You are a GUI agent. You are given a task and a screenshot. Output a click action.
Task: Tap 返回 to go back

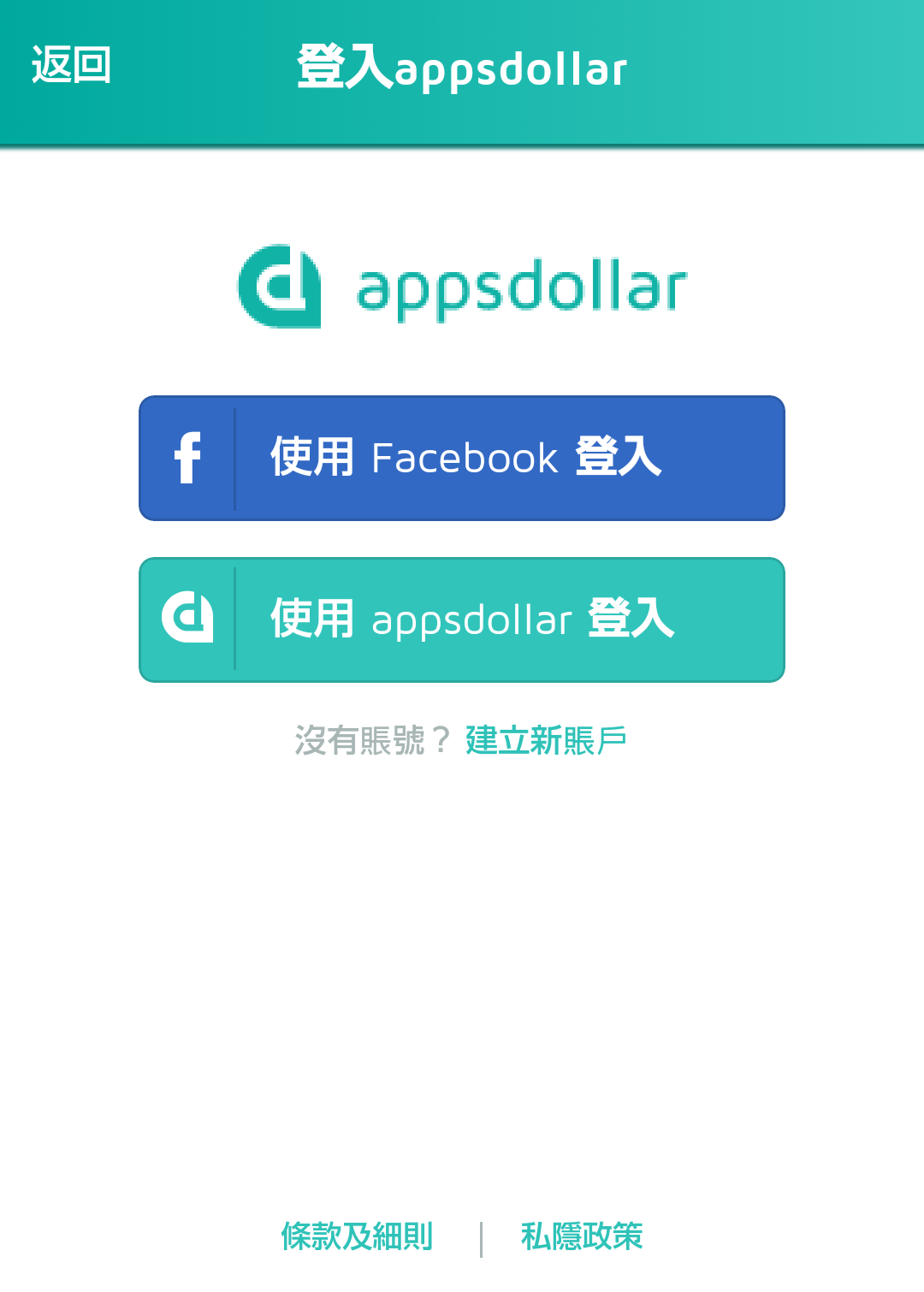coord(71,66)
